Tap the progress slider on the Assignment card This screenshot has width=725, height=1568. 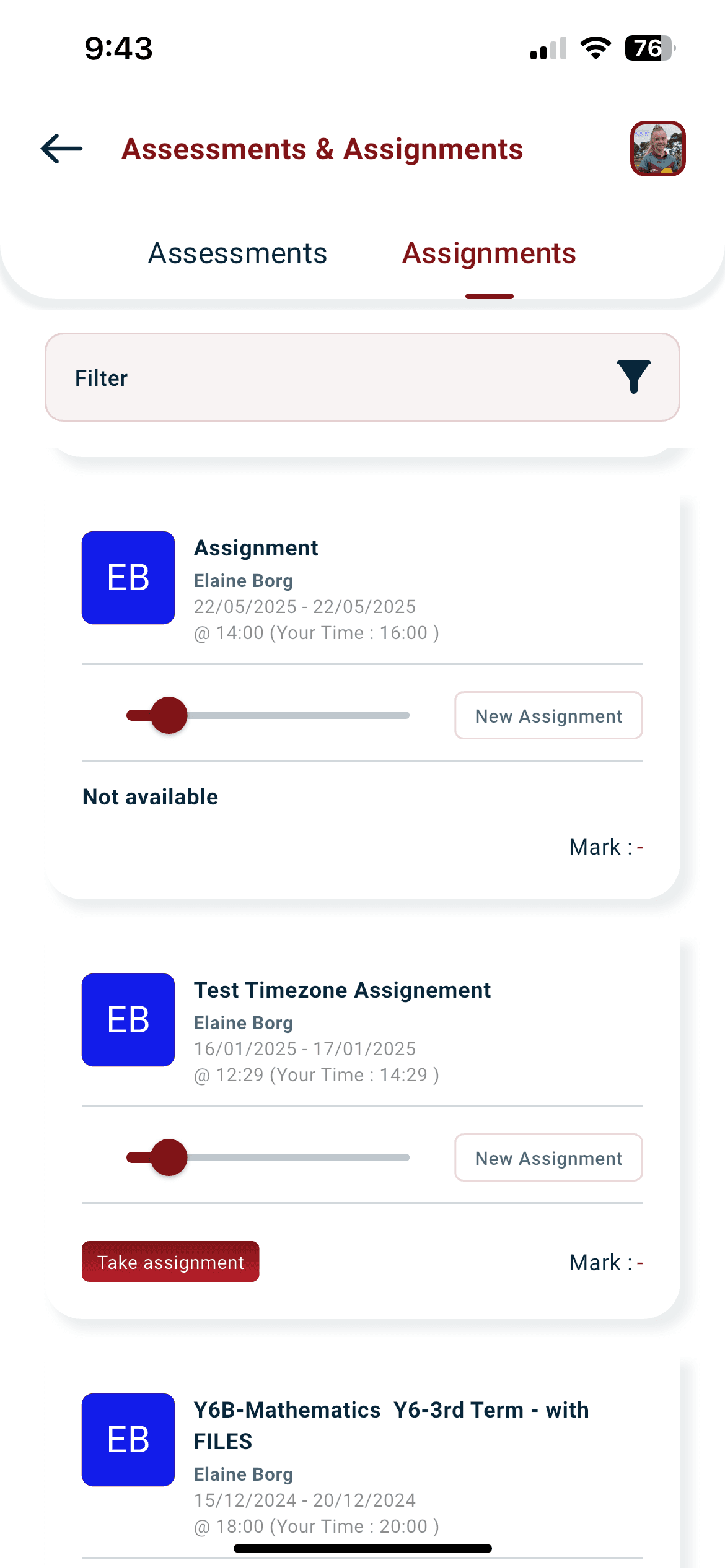click(x=268, y=715)
